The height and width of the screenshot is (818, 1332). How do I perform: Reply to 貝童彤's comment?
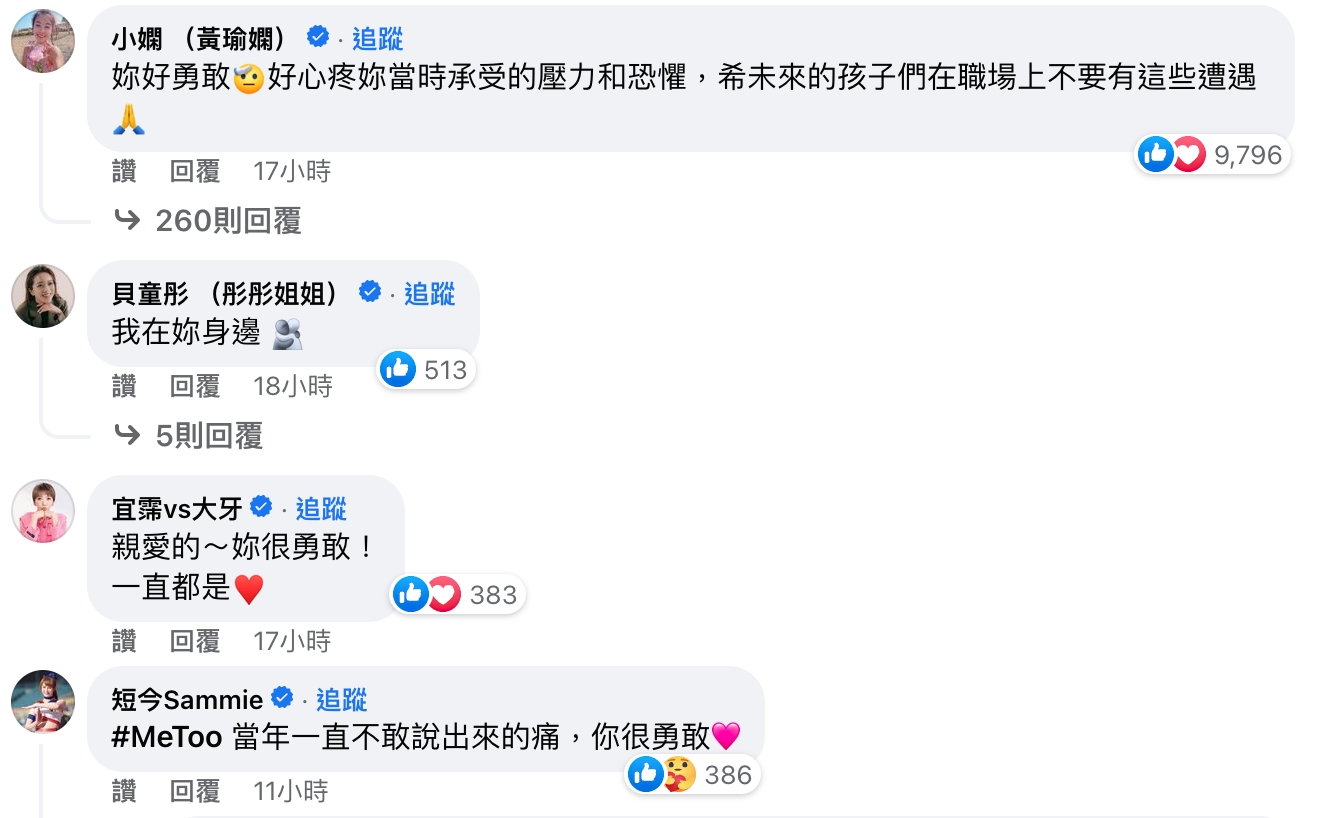click(x=194, y=386)
